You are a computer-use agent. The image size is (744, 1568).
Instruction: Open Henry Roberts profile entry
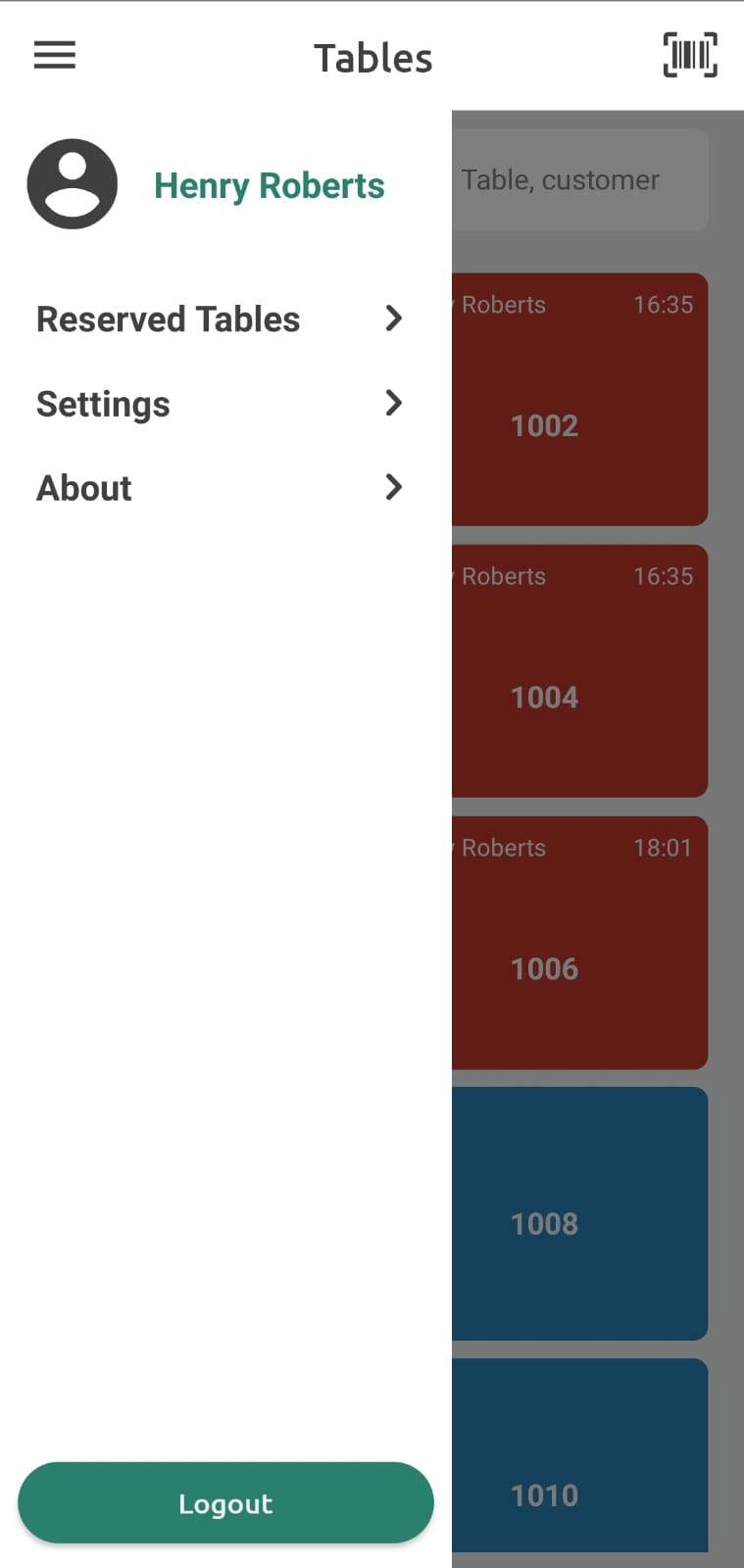tap(207, 184)
